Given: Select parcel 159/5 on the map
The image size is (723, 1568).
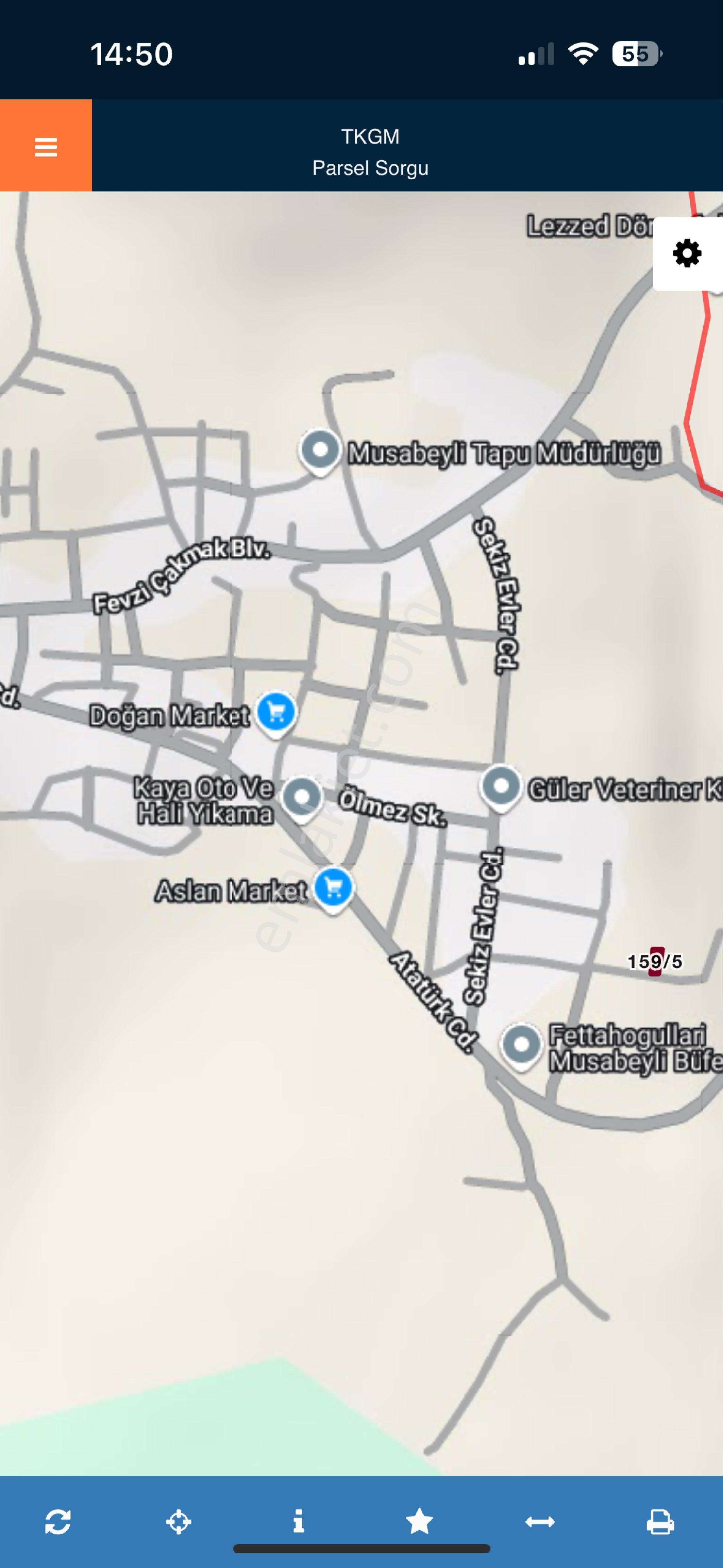Looking at the screenshot, I should pos(655,962).
